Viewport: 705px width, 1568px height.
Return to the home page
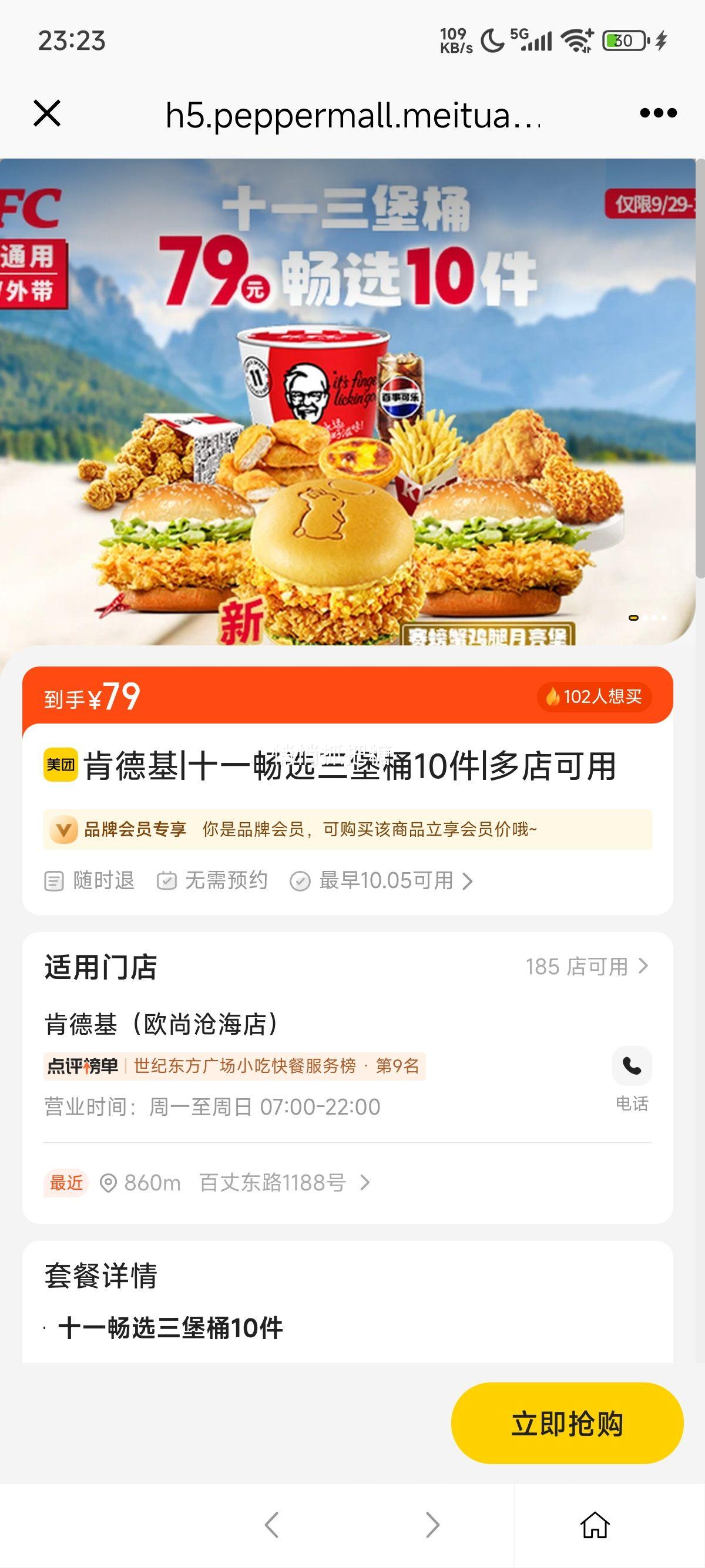pos(595,1525)
